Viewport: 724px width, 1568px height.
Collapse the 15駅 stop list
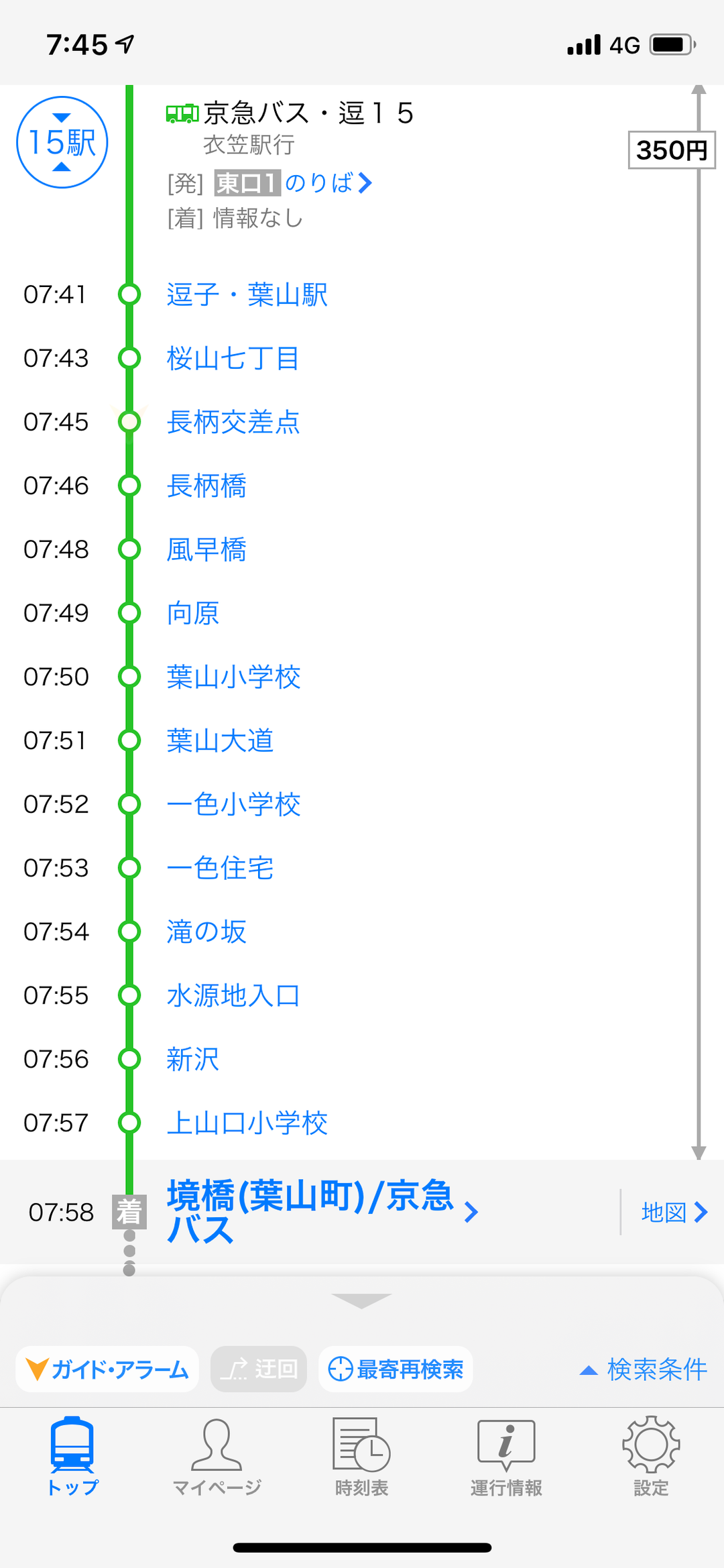62,142
